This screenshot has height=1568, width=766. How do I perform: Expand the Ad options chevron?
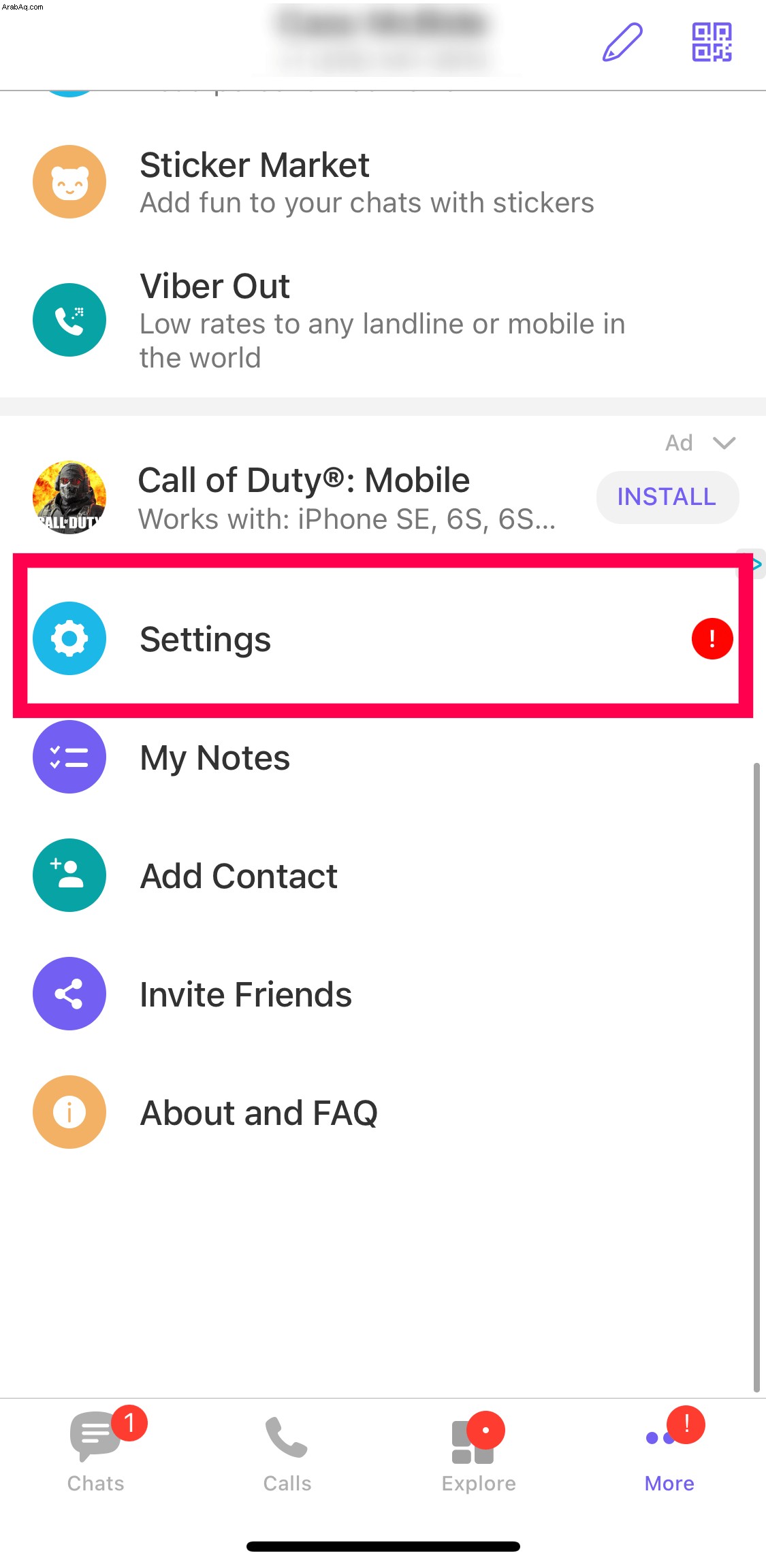click(724, 443)
